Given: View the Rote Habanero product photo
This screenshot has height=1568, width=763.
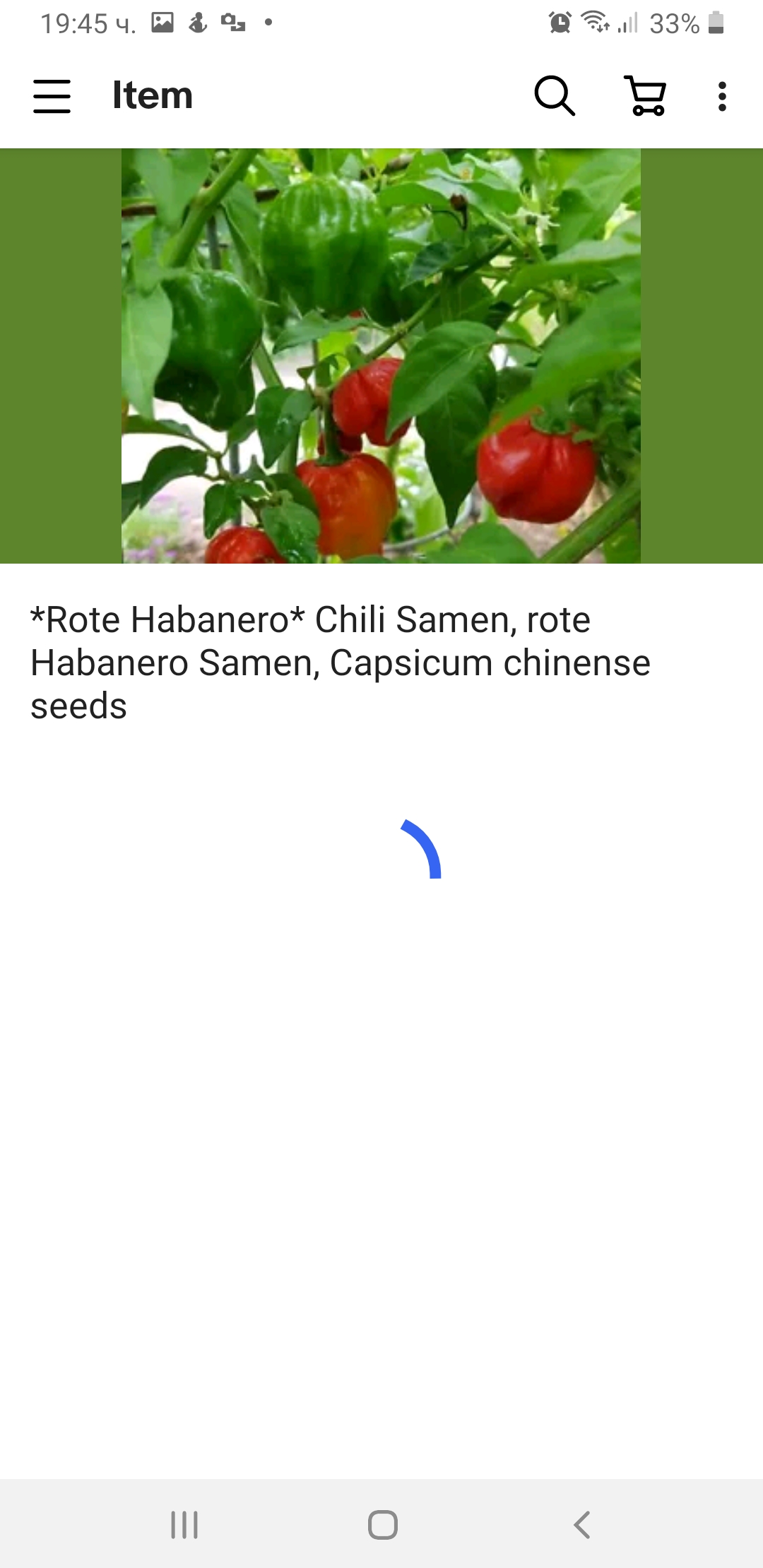Looking at the screenshot, I should click(381, 356).
